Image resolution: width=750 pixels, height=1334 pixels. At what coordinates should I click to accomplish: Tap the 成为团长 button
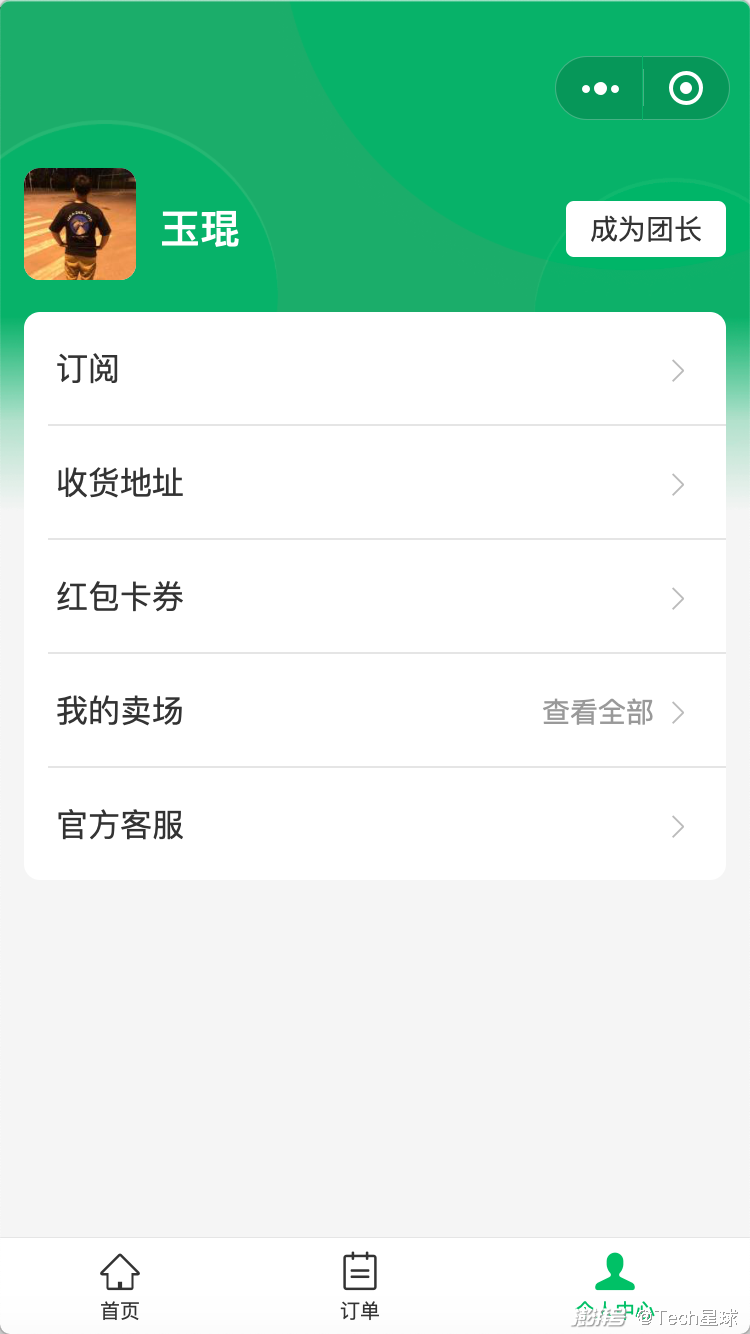point(646,229)
